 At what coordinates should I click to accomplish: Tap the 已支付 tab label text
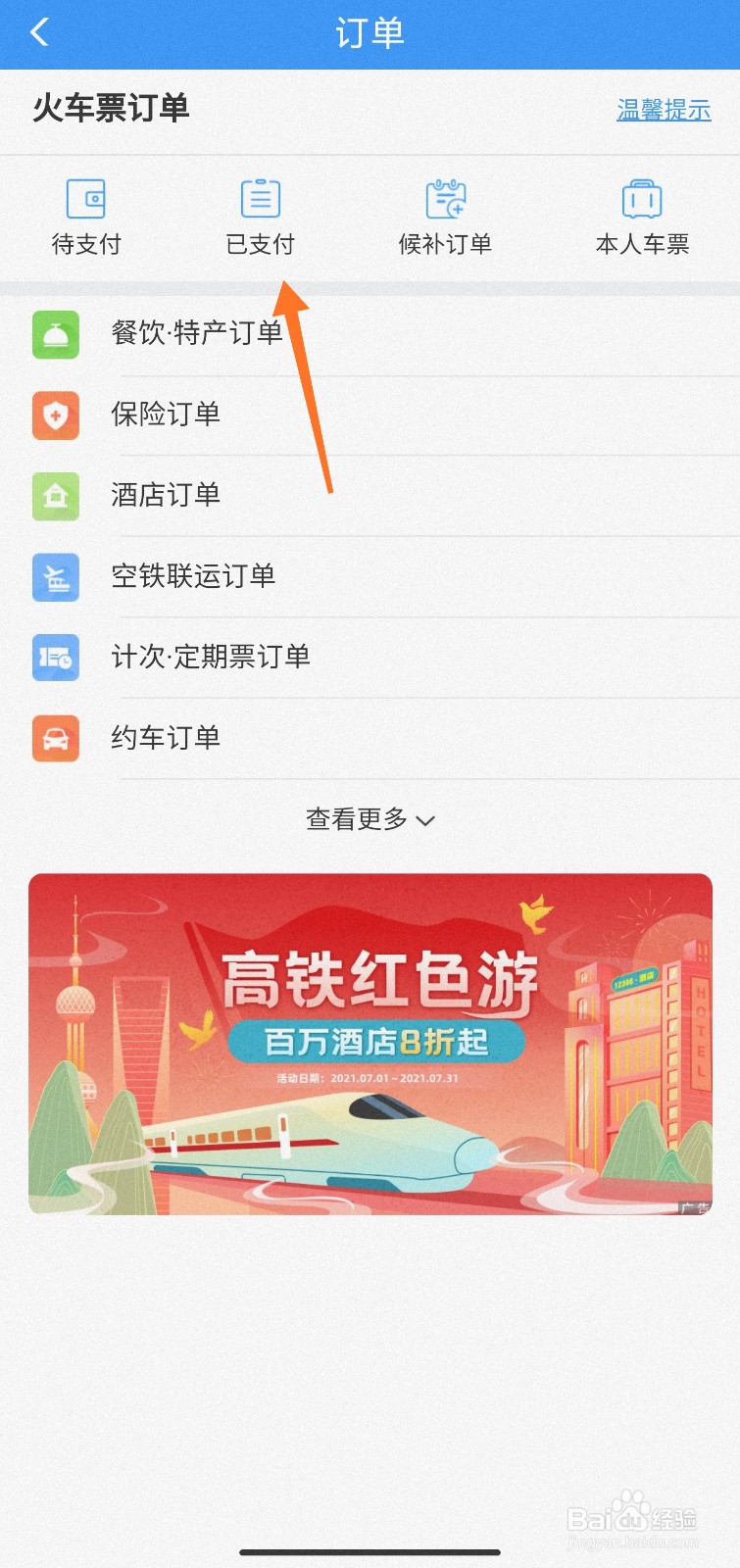click(259, 245)
